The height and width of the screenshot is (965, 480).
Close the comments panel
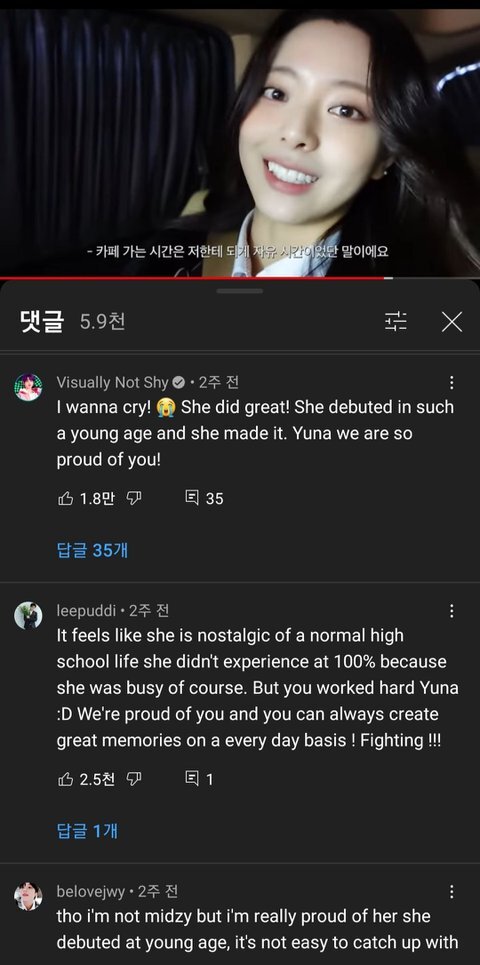click(452, 321)
